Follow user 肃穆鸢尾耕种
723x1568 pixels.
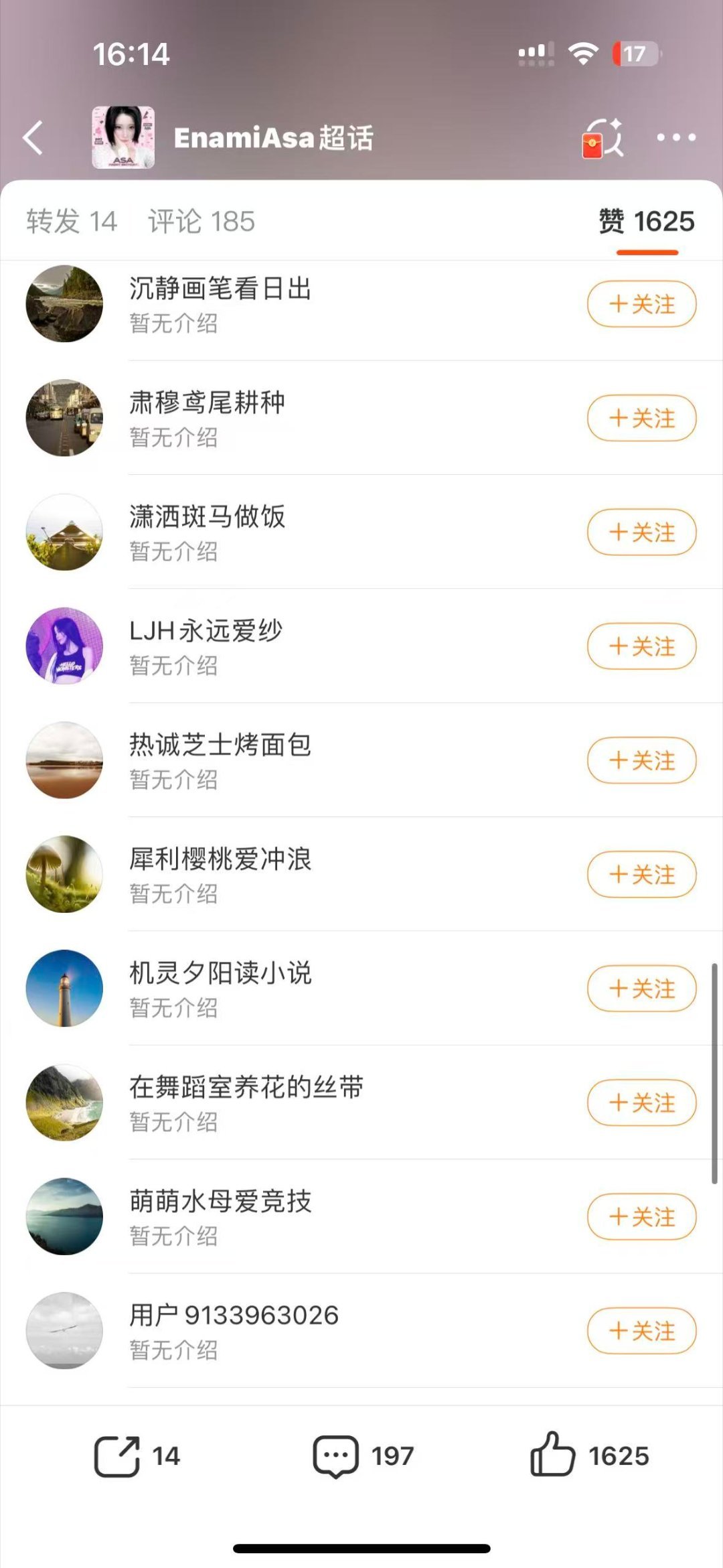pyautogui.click(x=641, y=419)
